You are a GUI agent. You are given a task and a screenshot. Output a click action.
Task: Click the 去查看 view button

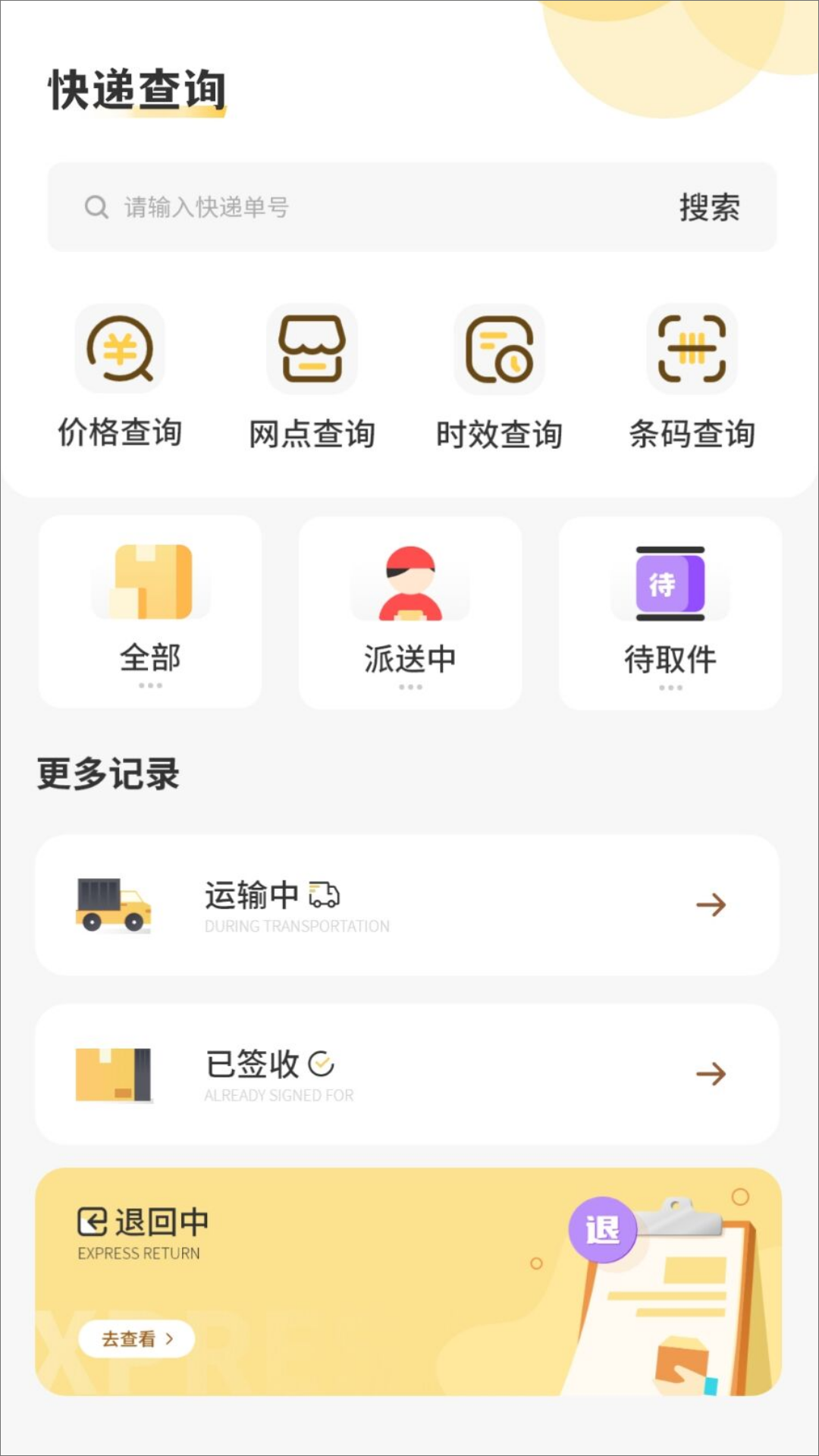coord(136,1338)
